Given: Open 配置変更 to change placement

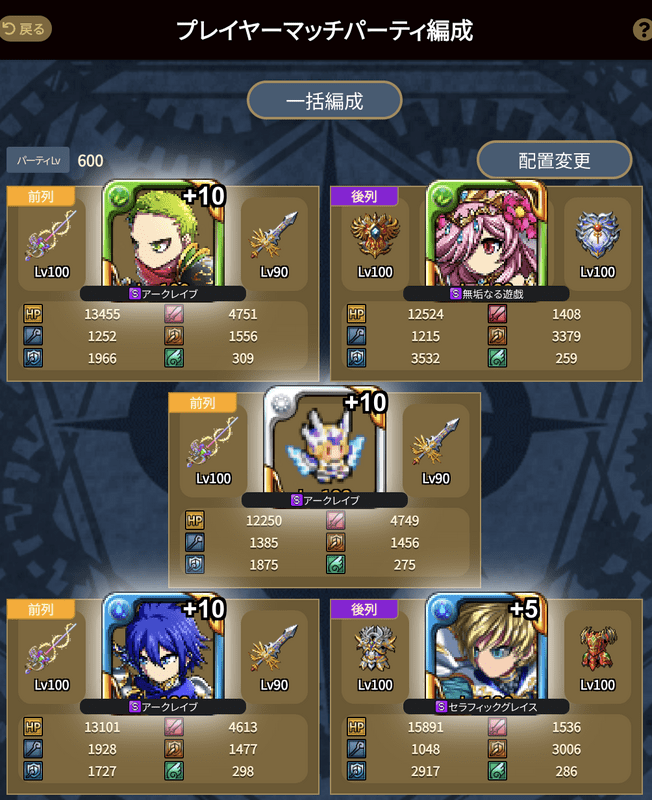Looking at the screenshot, I should [554, 160].
